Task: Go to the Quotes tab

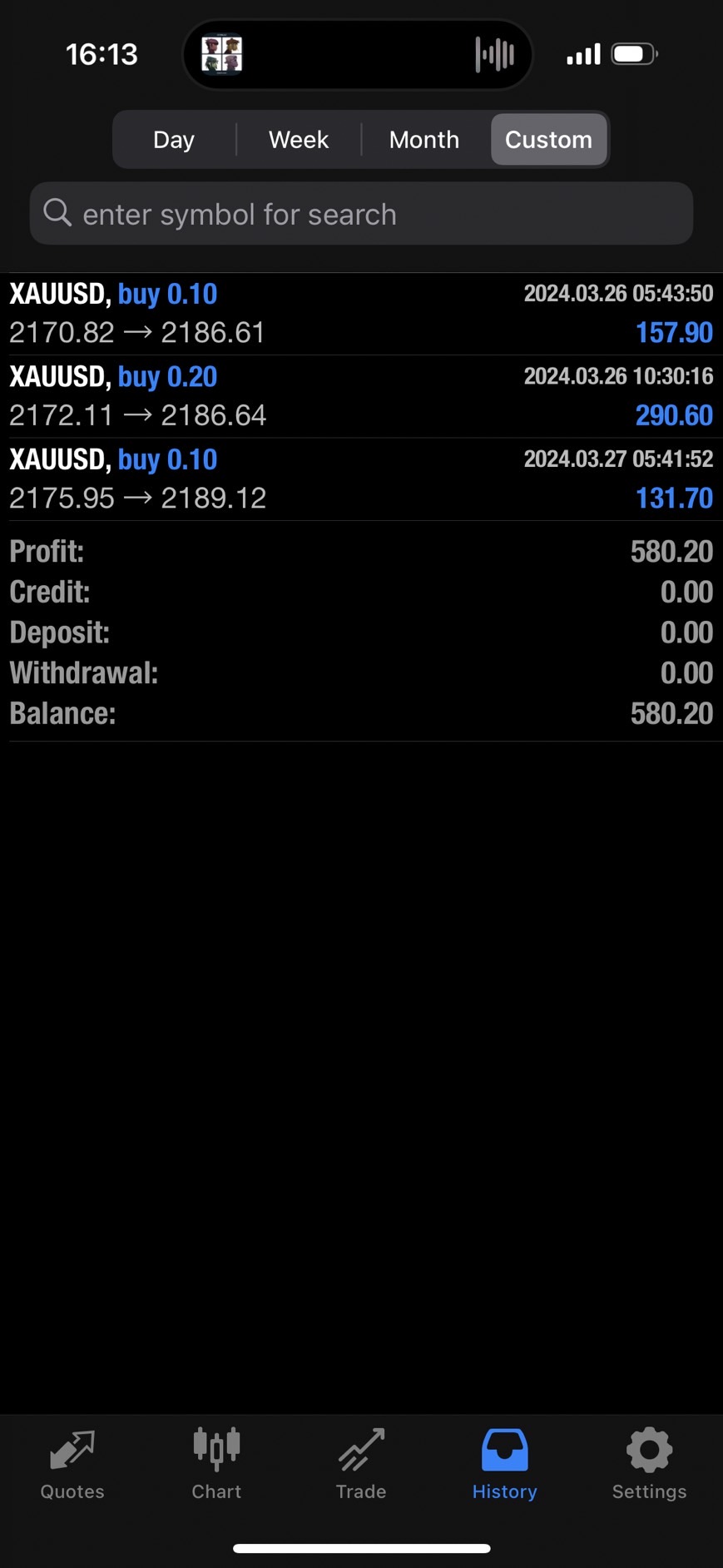Action: pyautogui.click(x=72, y=1464)
